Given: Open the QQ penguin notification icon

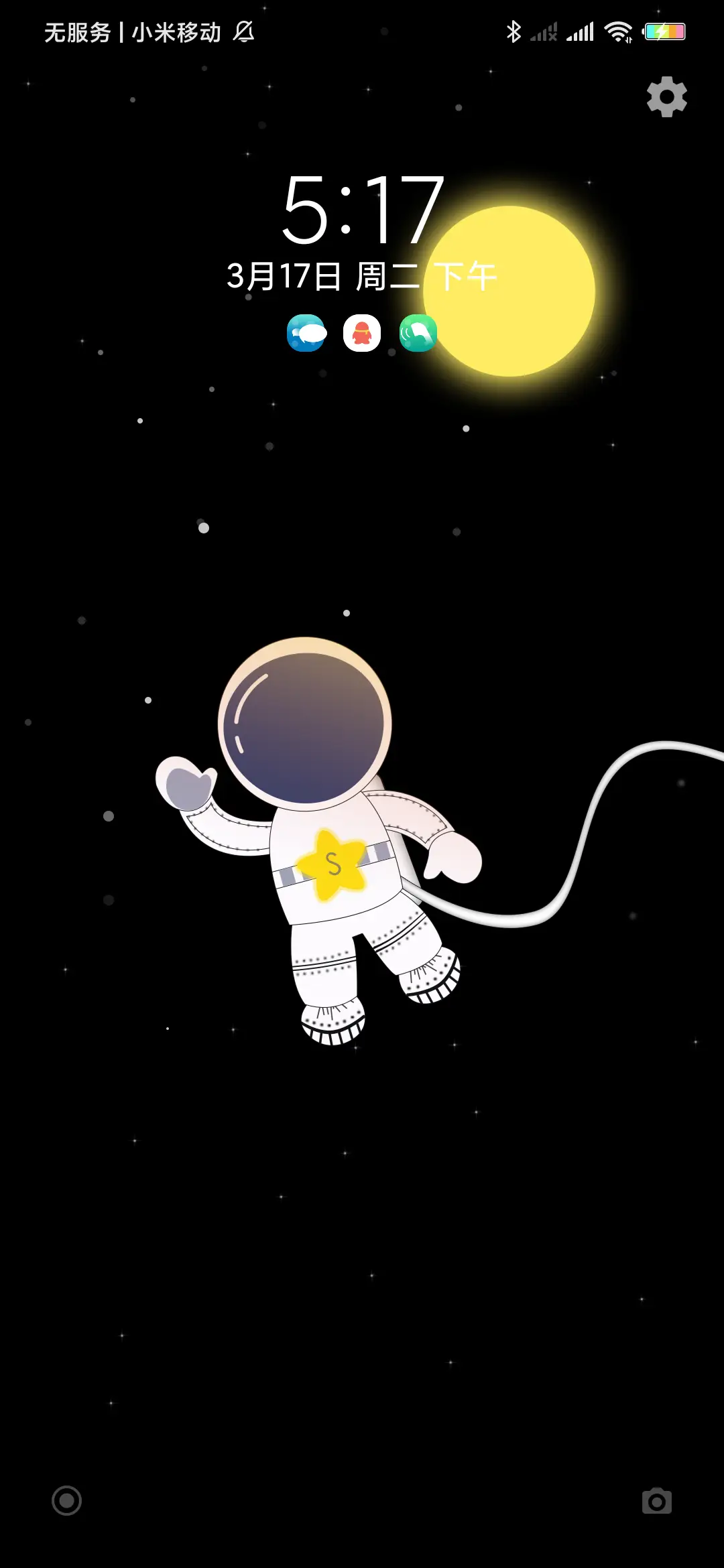Looking at the screenshot, I should [x=362, y=333].
